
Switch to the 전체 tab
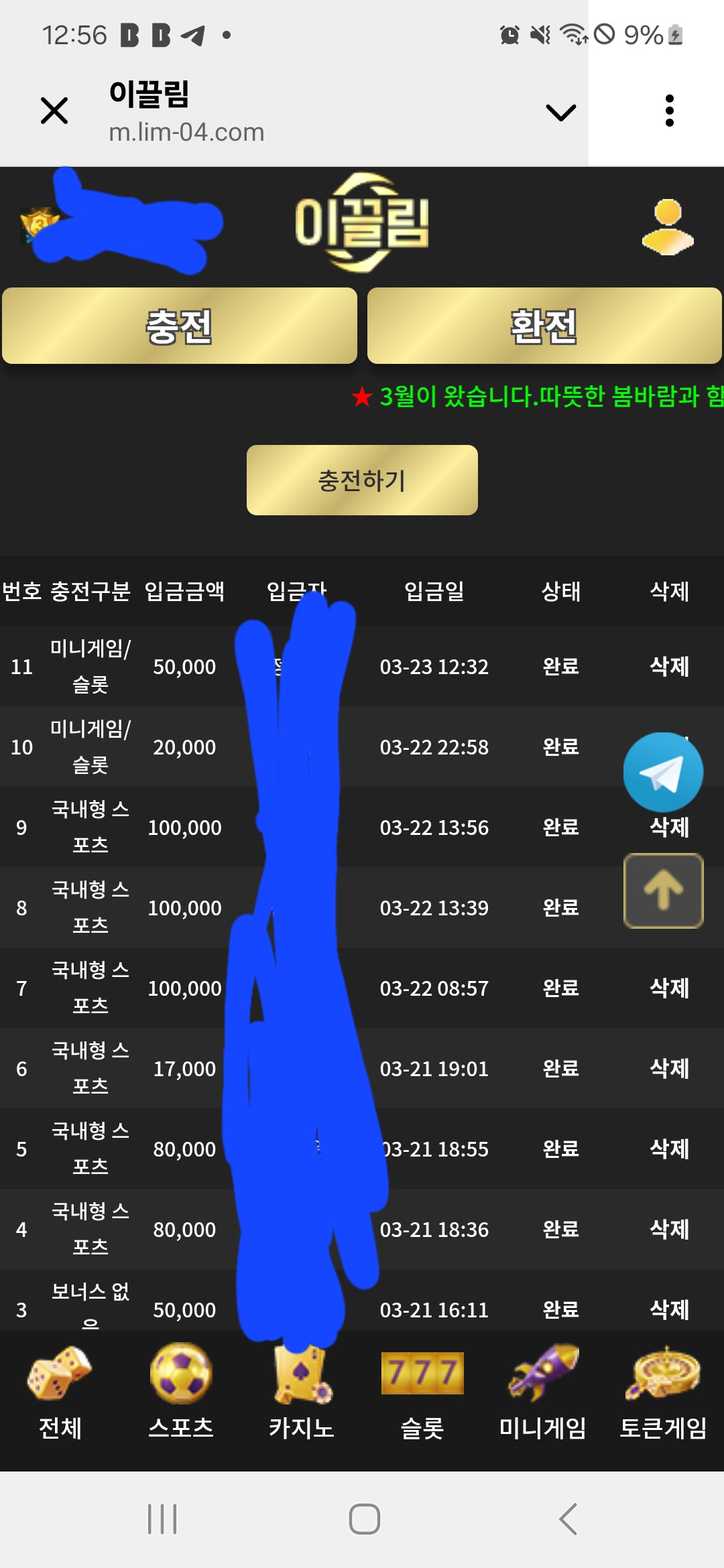(x=60, y=1391)
